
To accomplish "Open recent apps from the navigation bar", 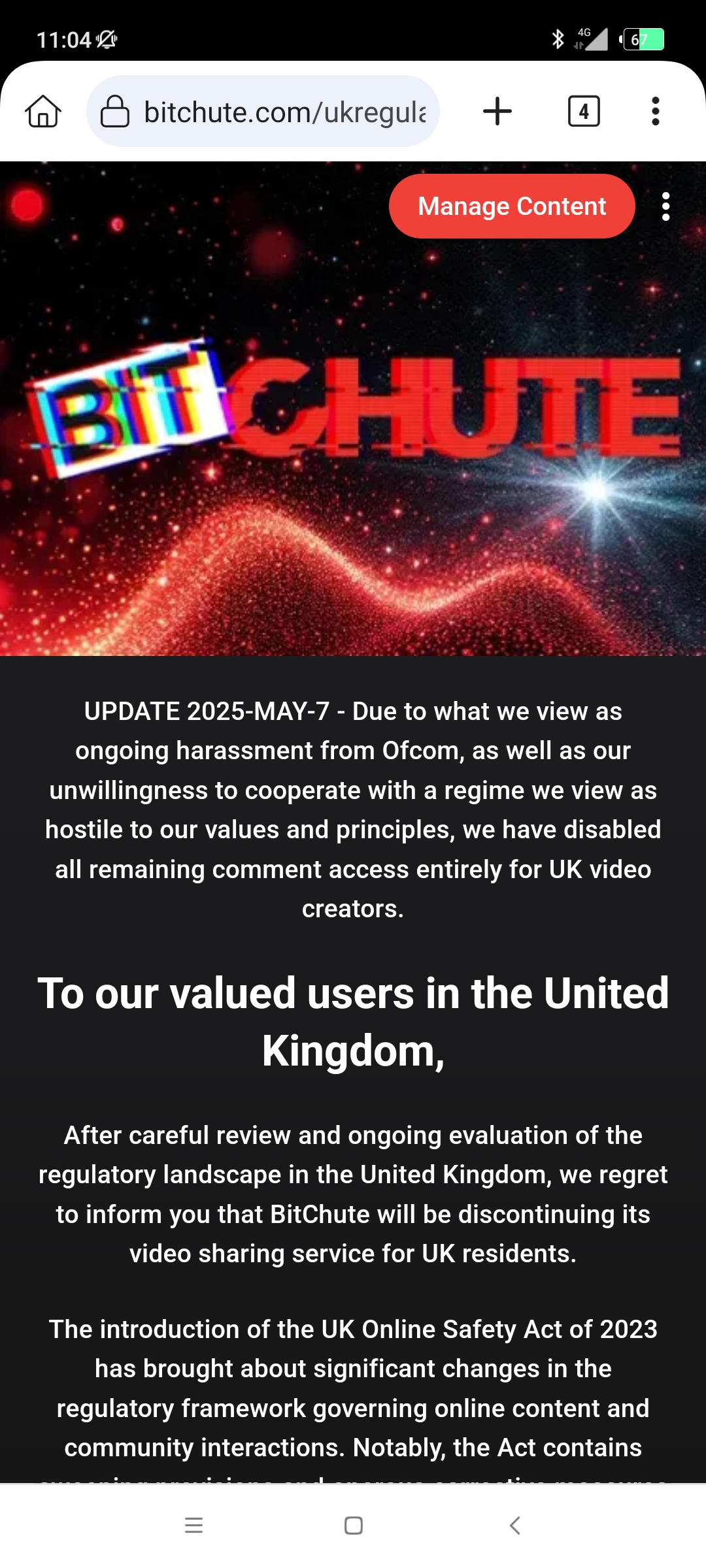I will [193, 1526].
